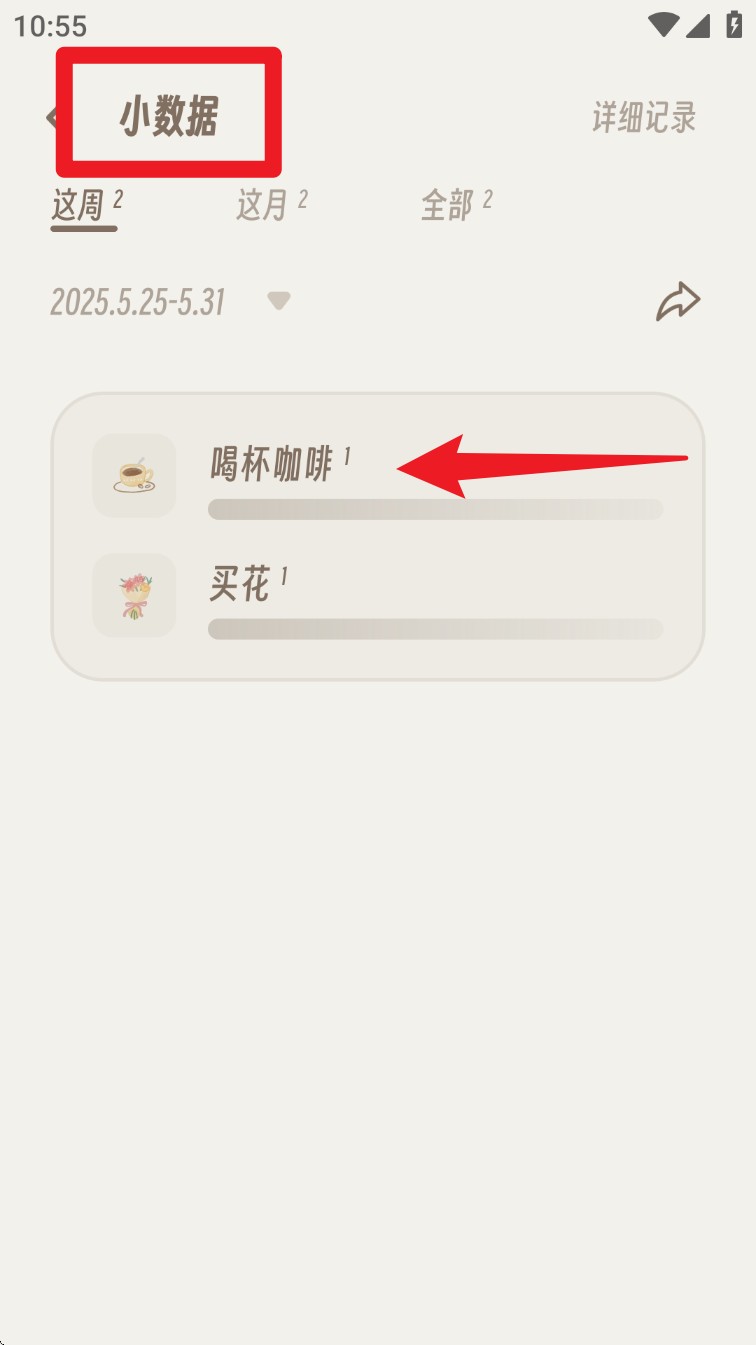Expand the 2025.5.25-5.31 date dropdown

(x=279, y=301)
